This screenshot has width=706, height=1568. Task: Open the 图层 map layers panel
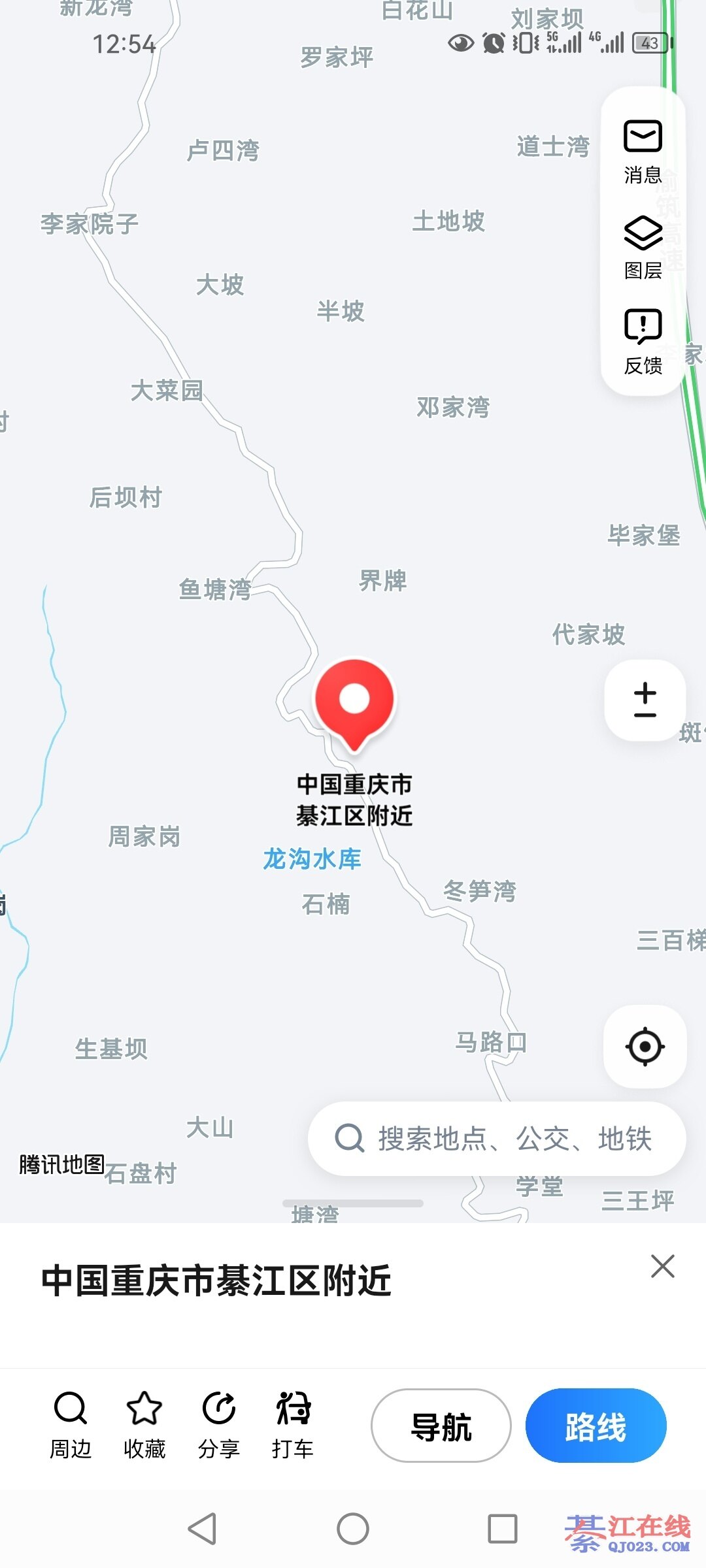click(x=643, y=247)
